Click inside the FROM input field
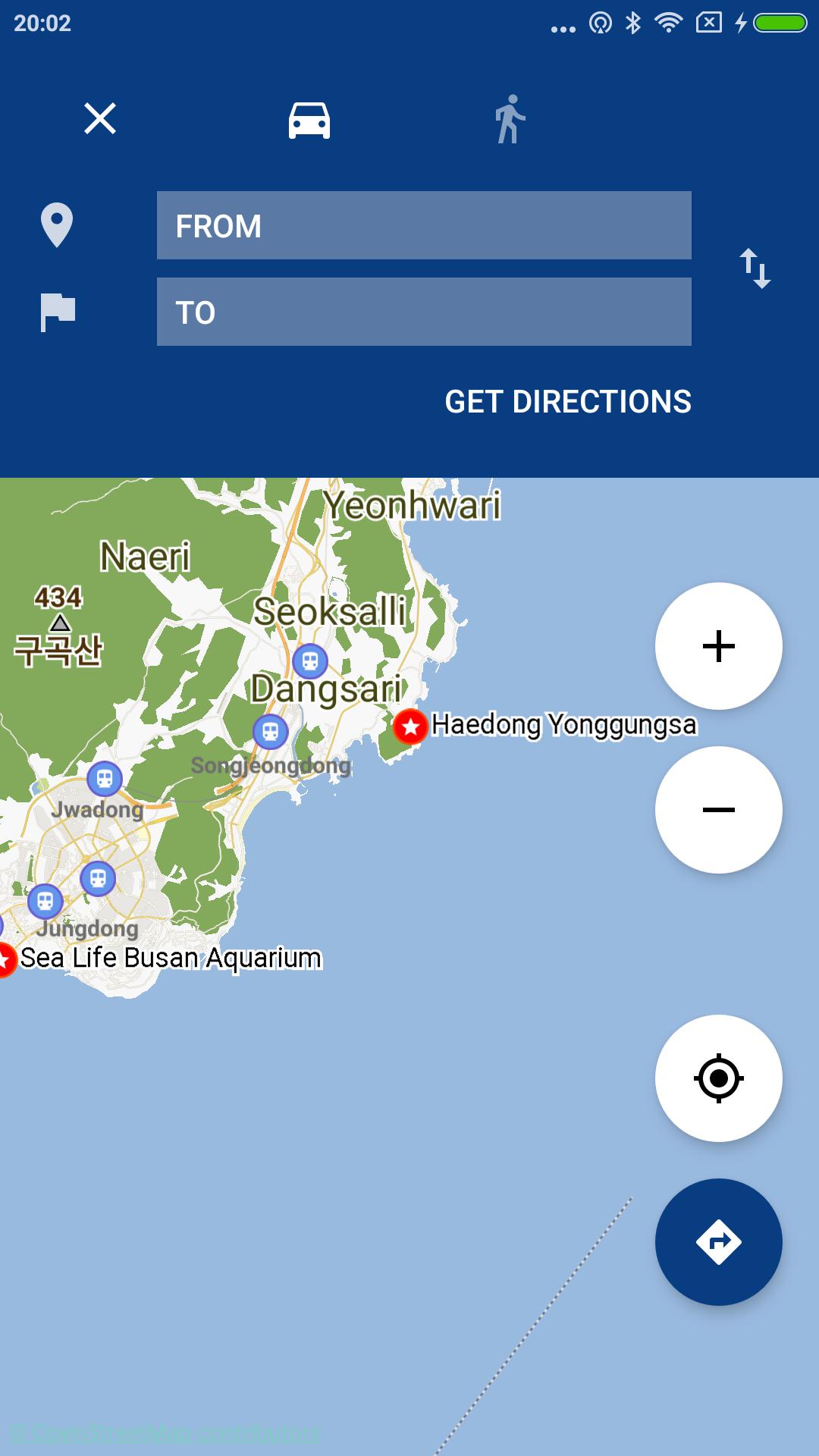Image resolution: width=819 pixels, height=1456 pixels. pos(423,225)
